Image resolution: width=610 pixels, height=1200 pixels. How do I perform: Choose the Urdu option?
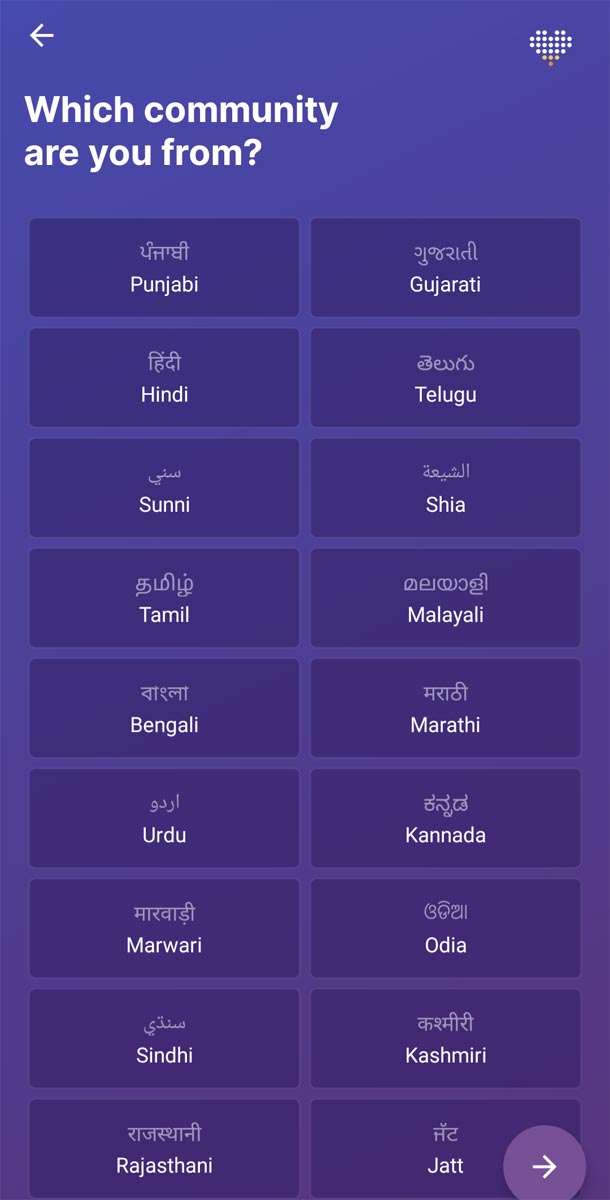click(x=164, y=818)
